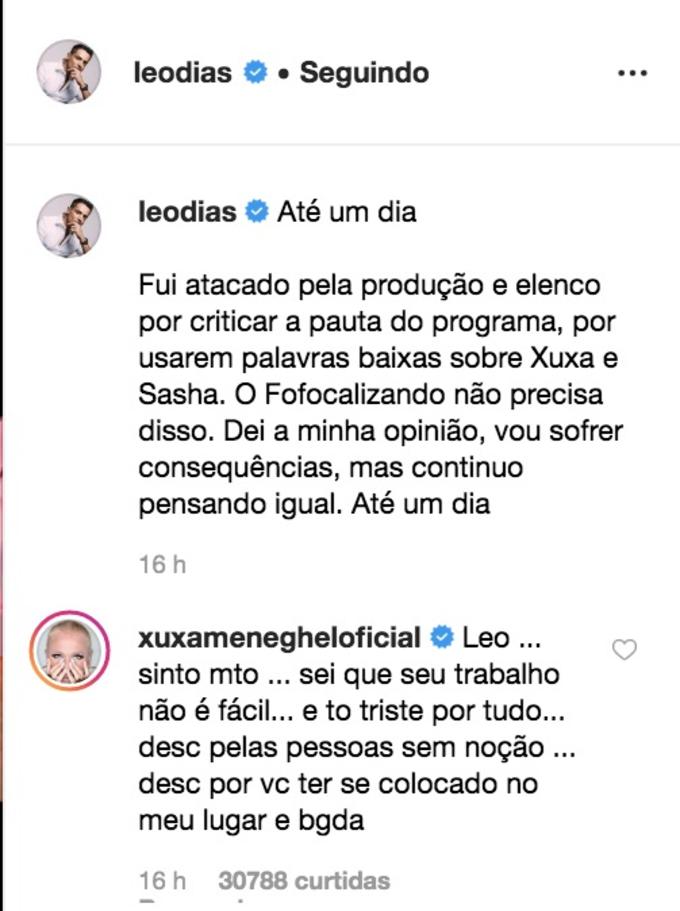Like the comment by xuxameneghel oficial
The image size is (680, 911).
click(624, 651)
